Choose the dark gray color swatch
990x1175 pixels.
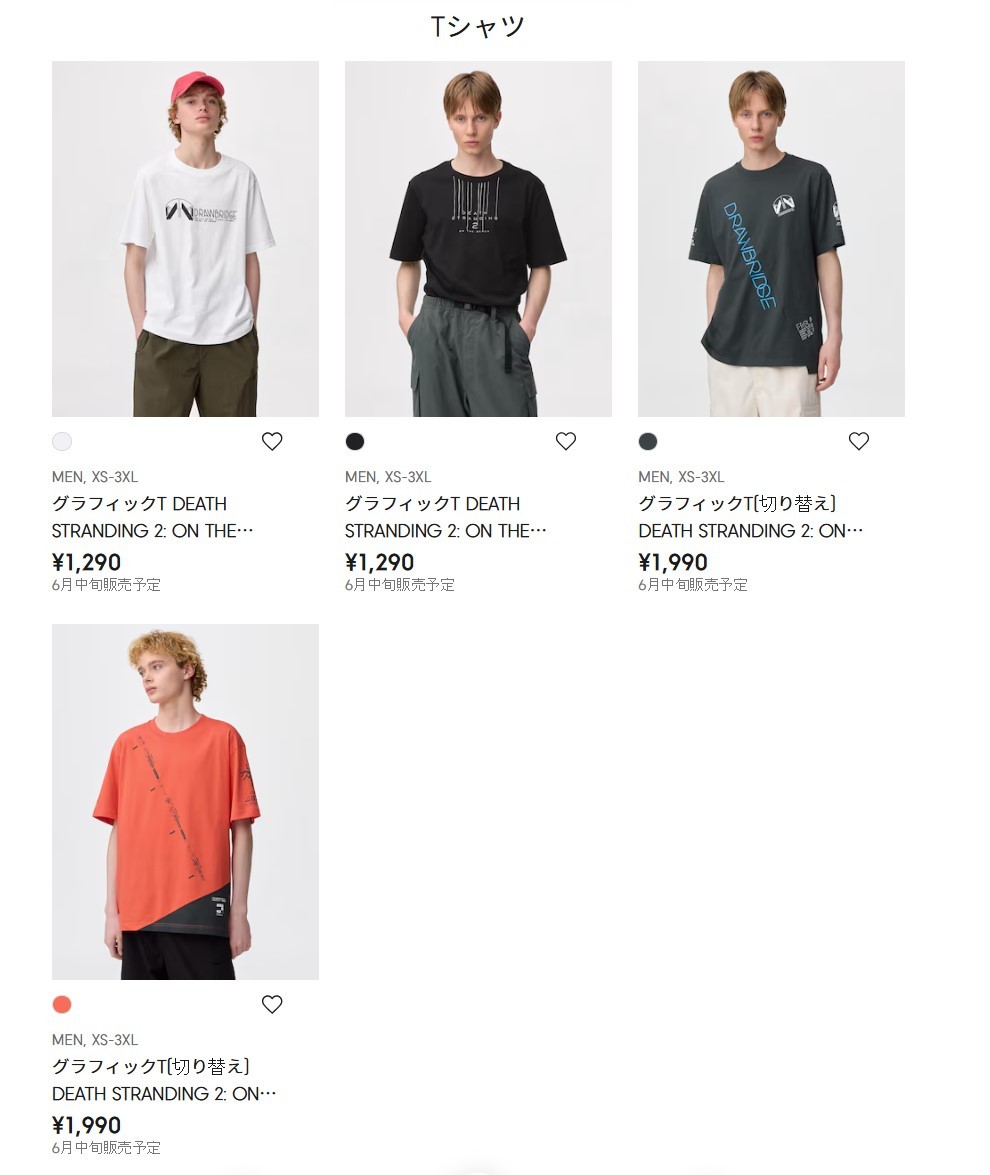tap(648, 441)
